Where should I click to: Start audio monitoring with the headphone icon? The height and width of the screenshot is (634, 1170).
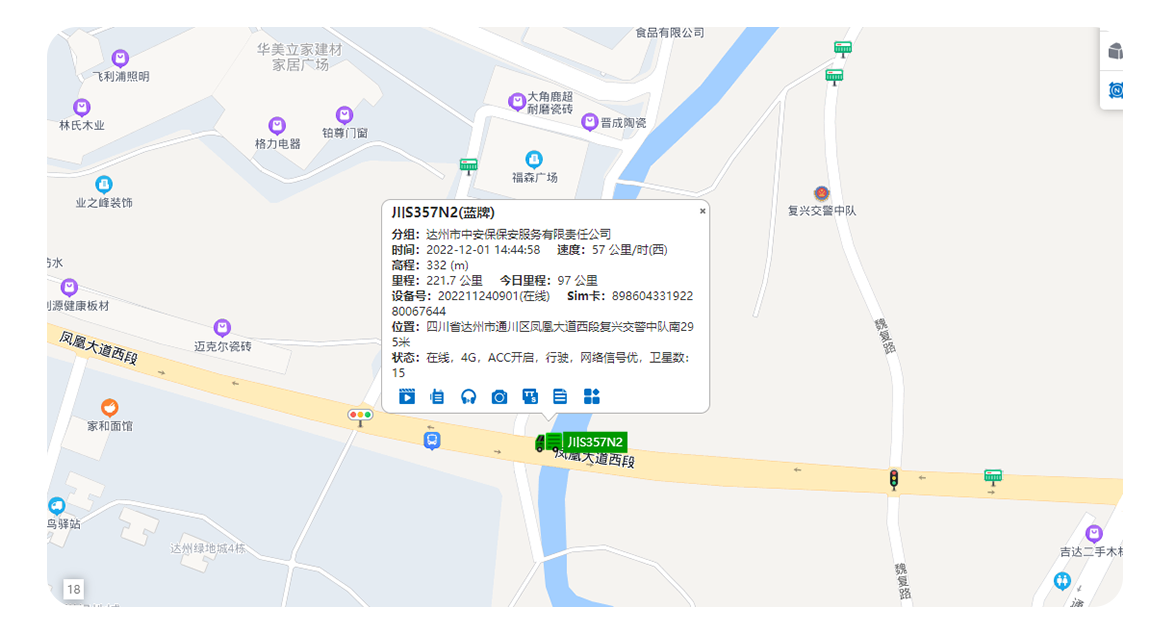coord(468,397)
